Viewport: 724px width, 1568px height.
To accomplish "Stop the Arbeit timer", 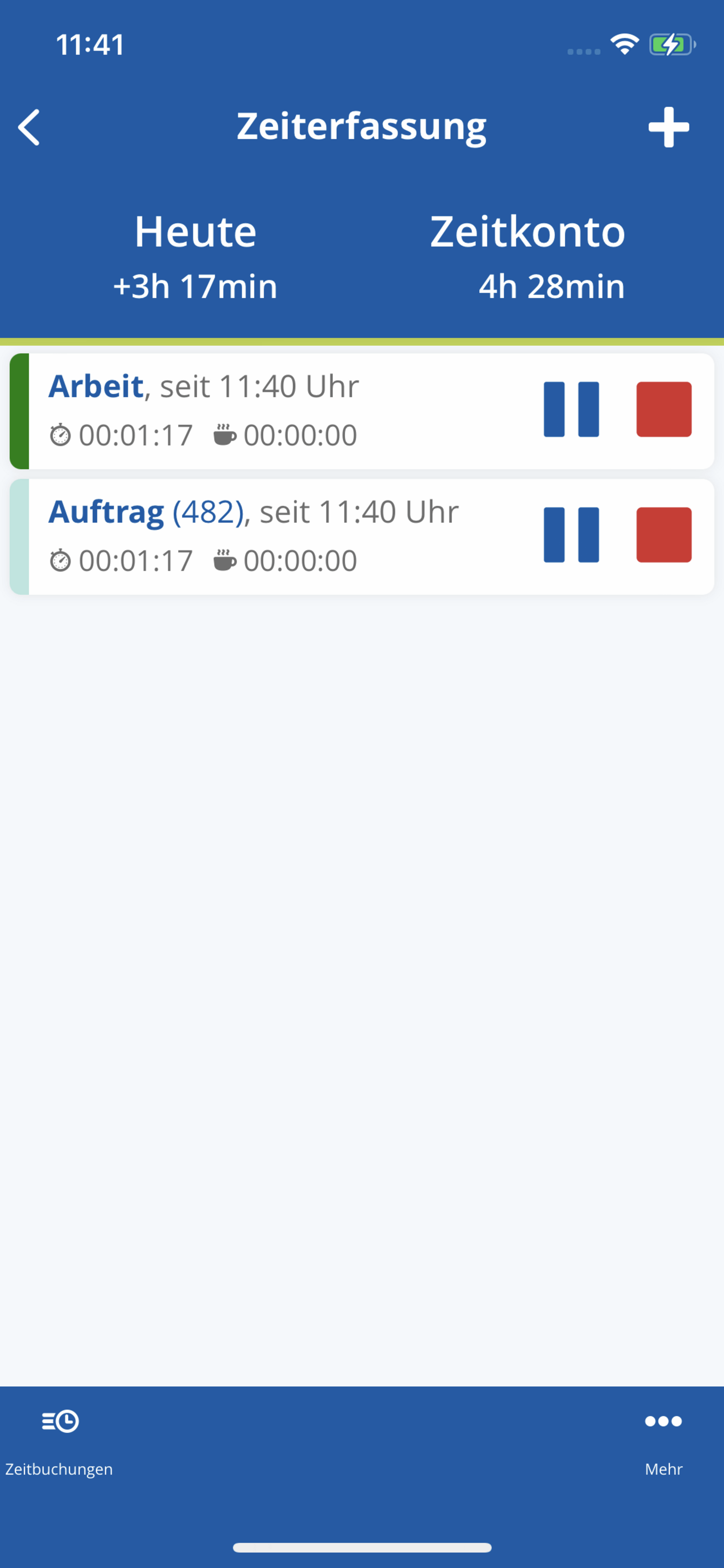I will point(664,409).
